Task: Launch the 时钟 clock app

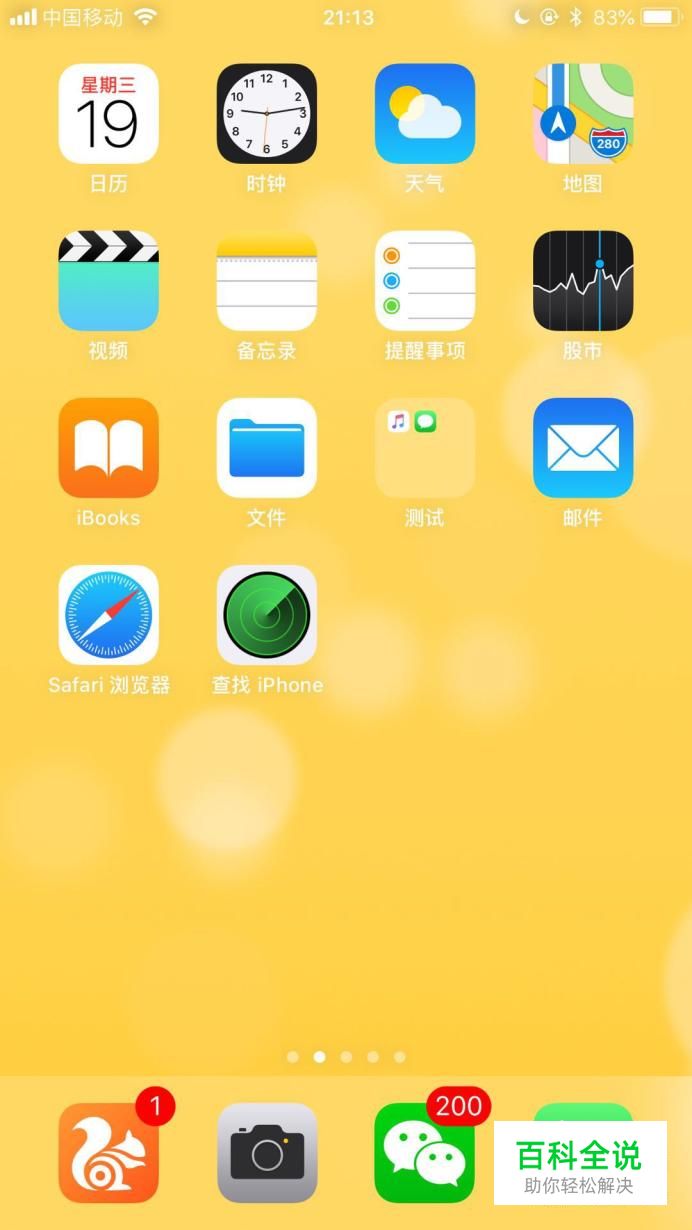Action: (x=266, y=114)
